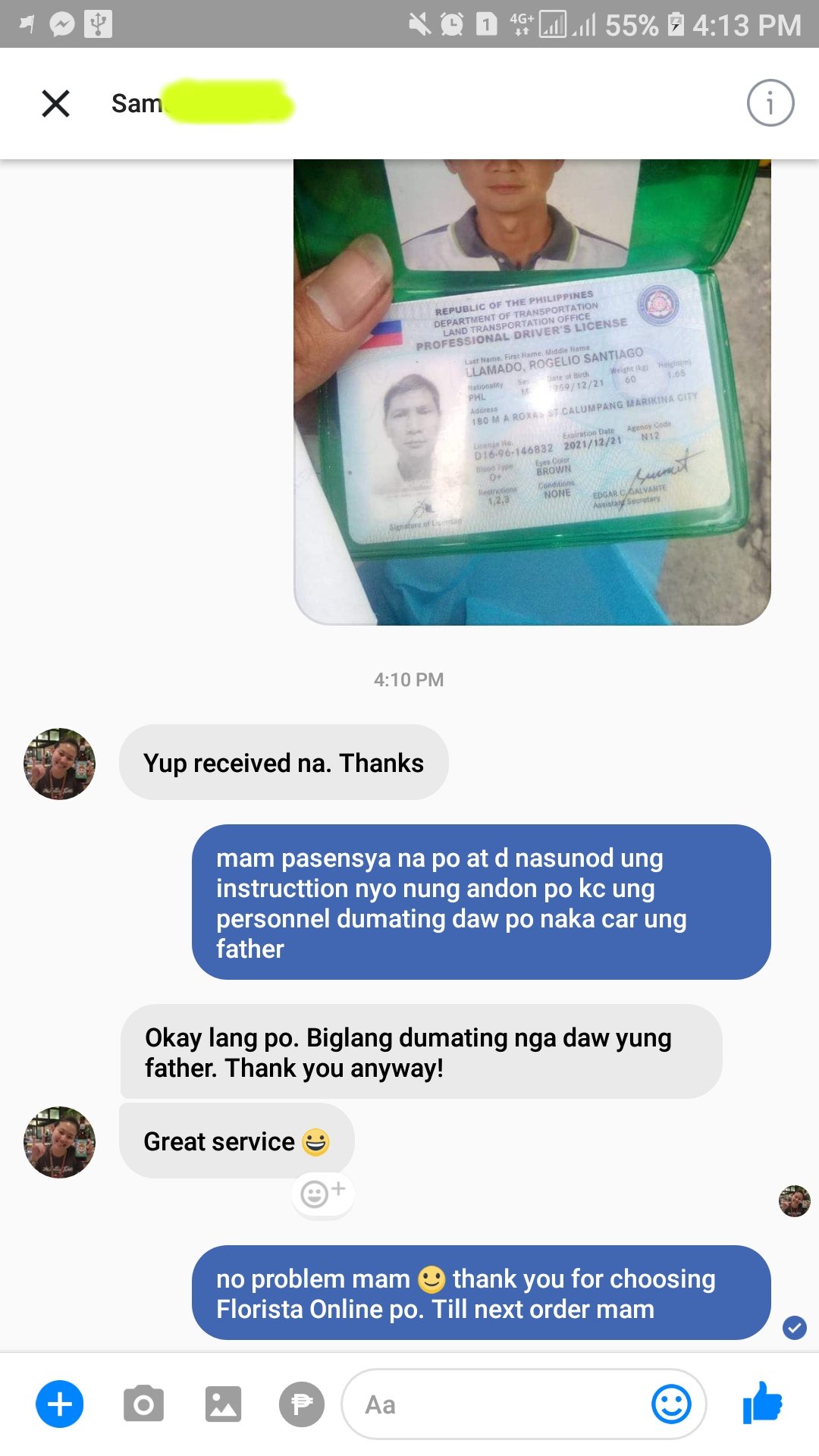Open the conversation info icon
819x1456 pixels.
[x=770, y=103]
